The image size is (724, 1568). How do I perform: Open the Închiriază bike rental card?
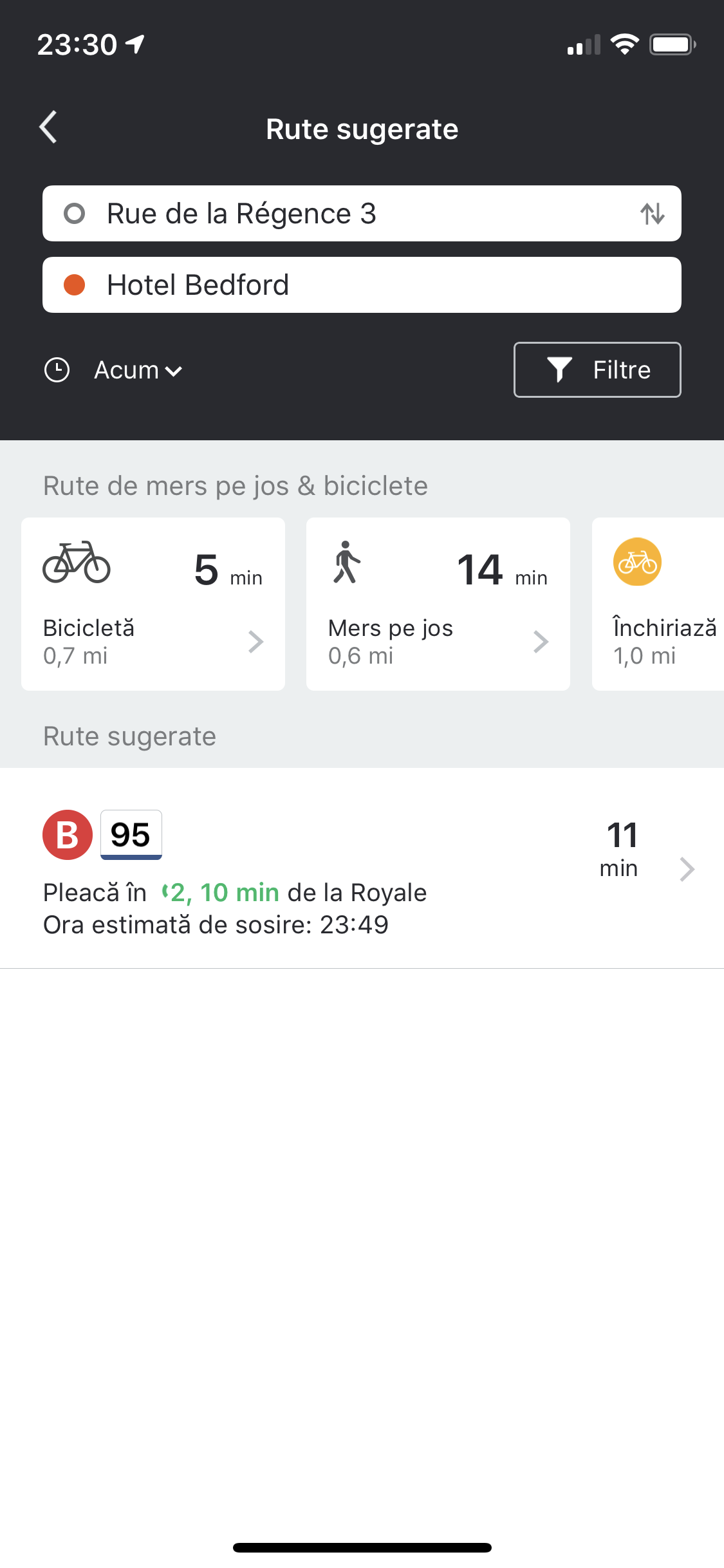click(x=658, y=604)
